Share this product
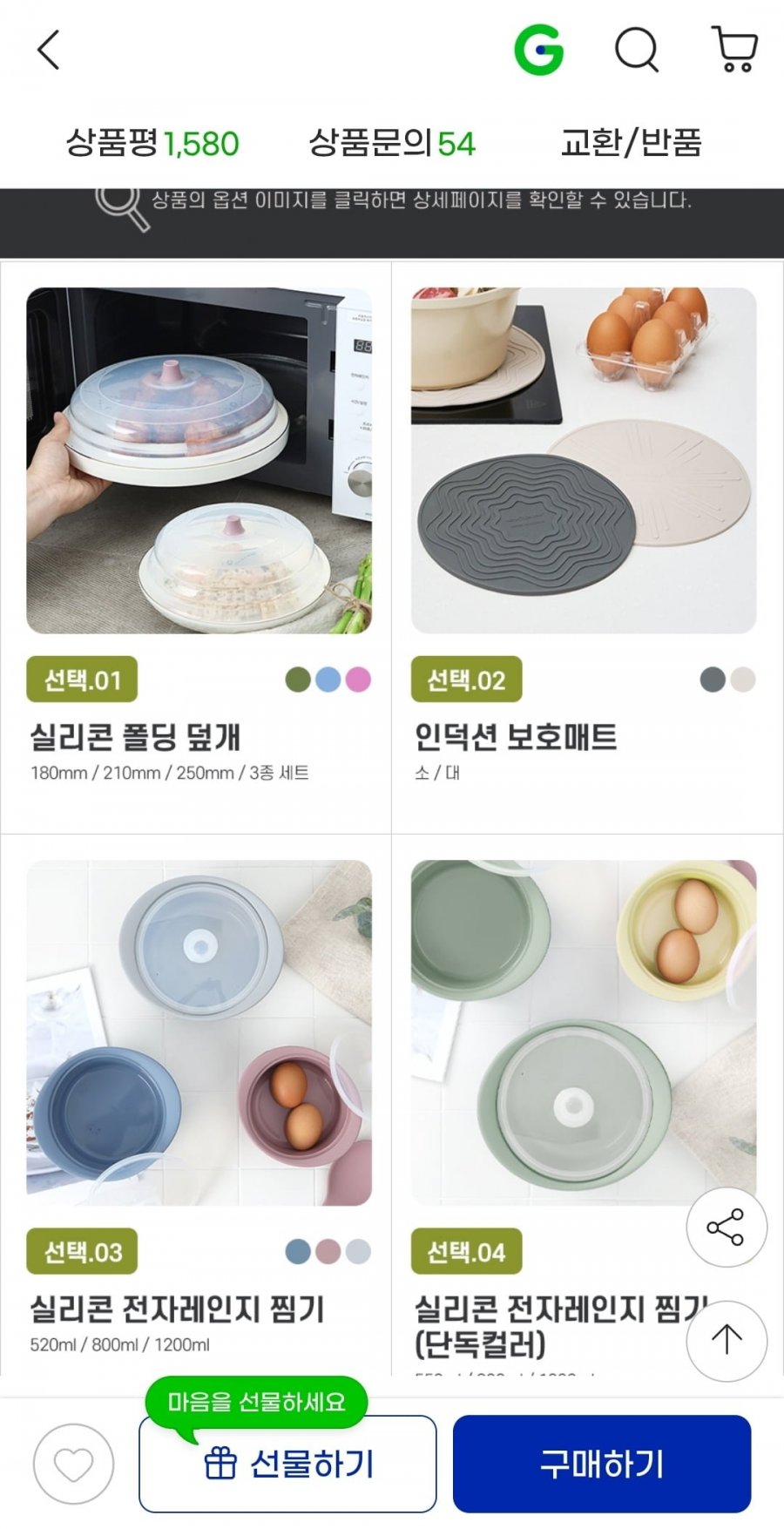 [726, 1228]
